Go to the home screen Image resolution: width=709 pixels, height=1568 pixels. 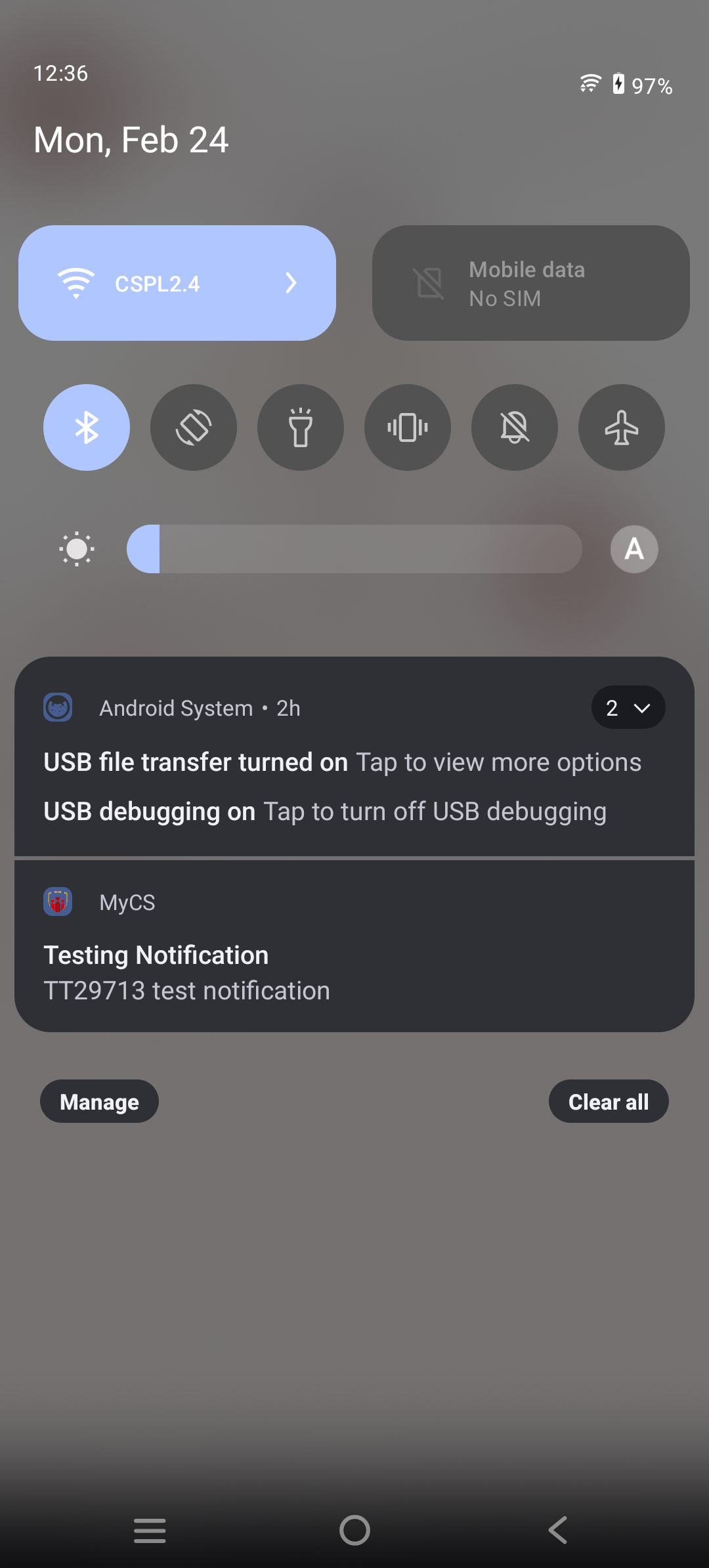[354, 1530]
